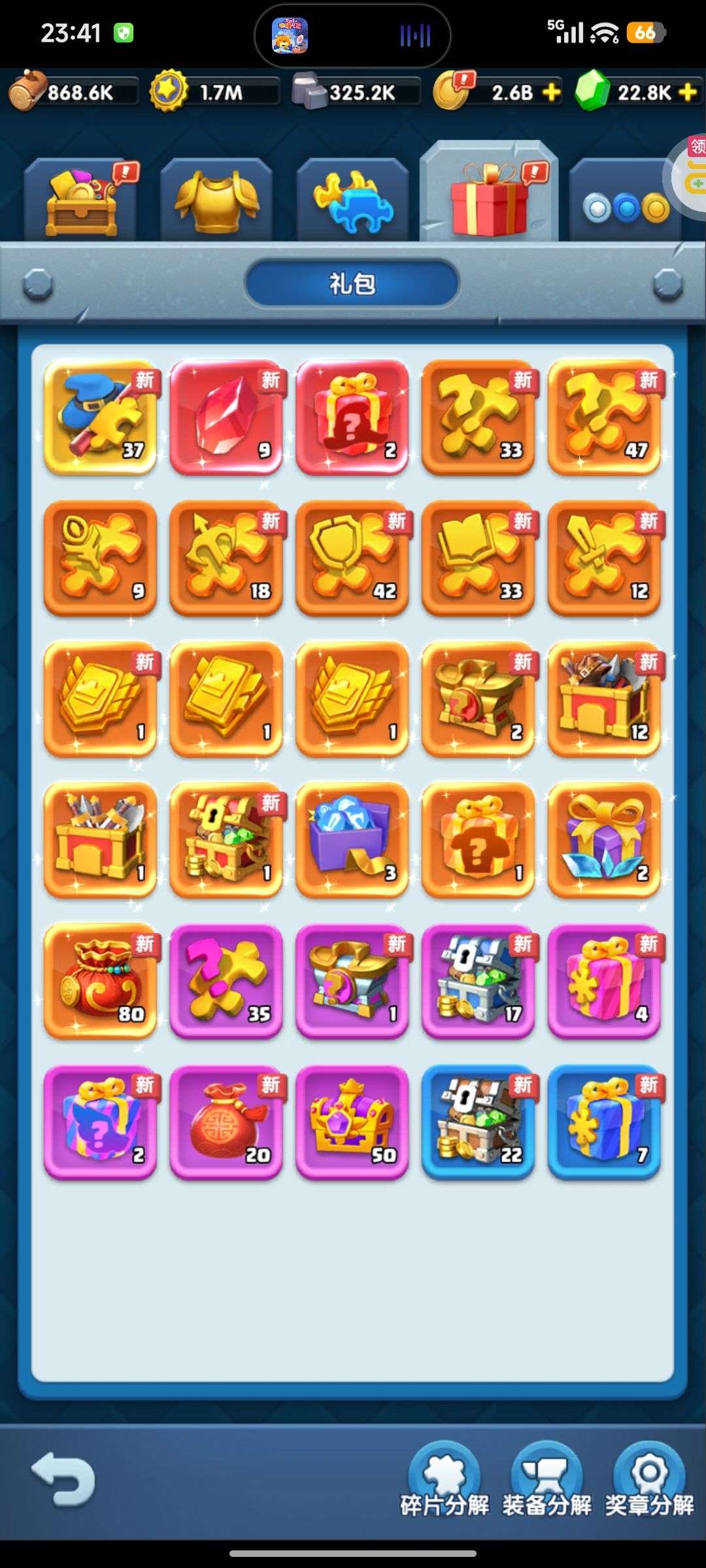Select the purple crystal box with 3
Screen dimensions: 706x1568
click(x=352, y=840)
